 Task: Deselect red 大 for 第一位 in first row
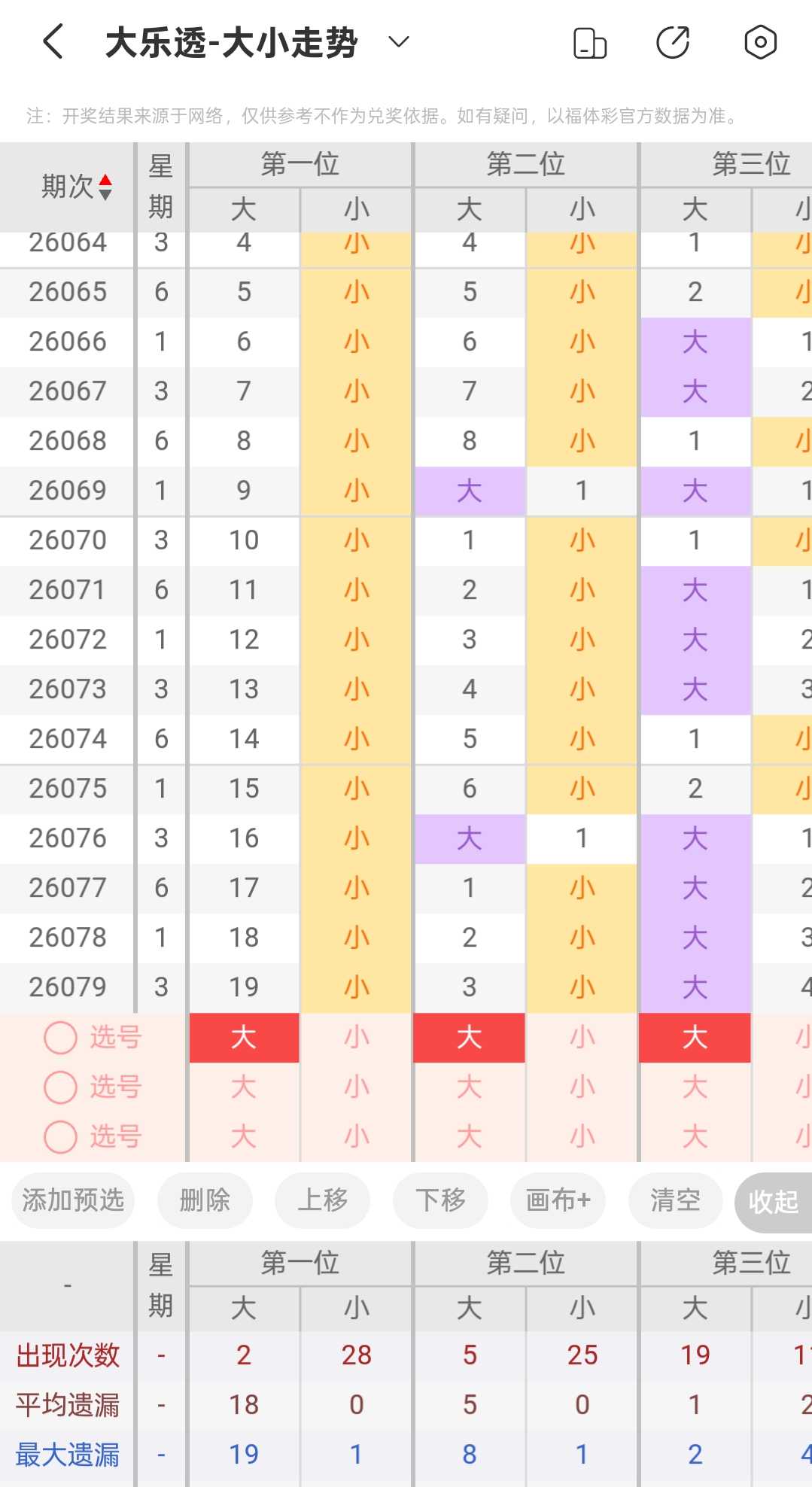click(244, 1038)
